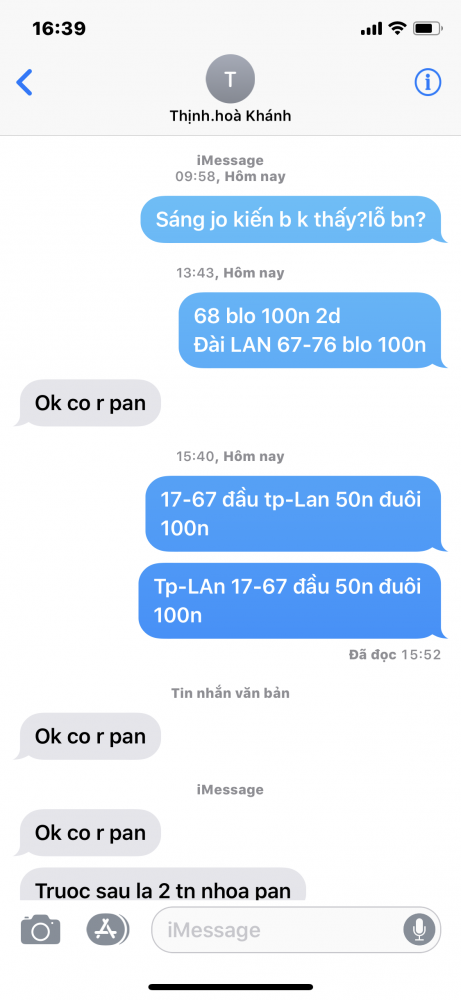Open conversation details info icon
Viewport: 461px width, 1000px height.
click(428, 82)
